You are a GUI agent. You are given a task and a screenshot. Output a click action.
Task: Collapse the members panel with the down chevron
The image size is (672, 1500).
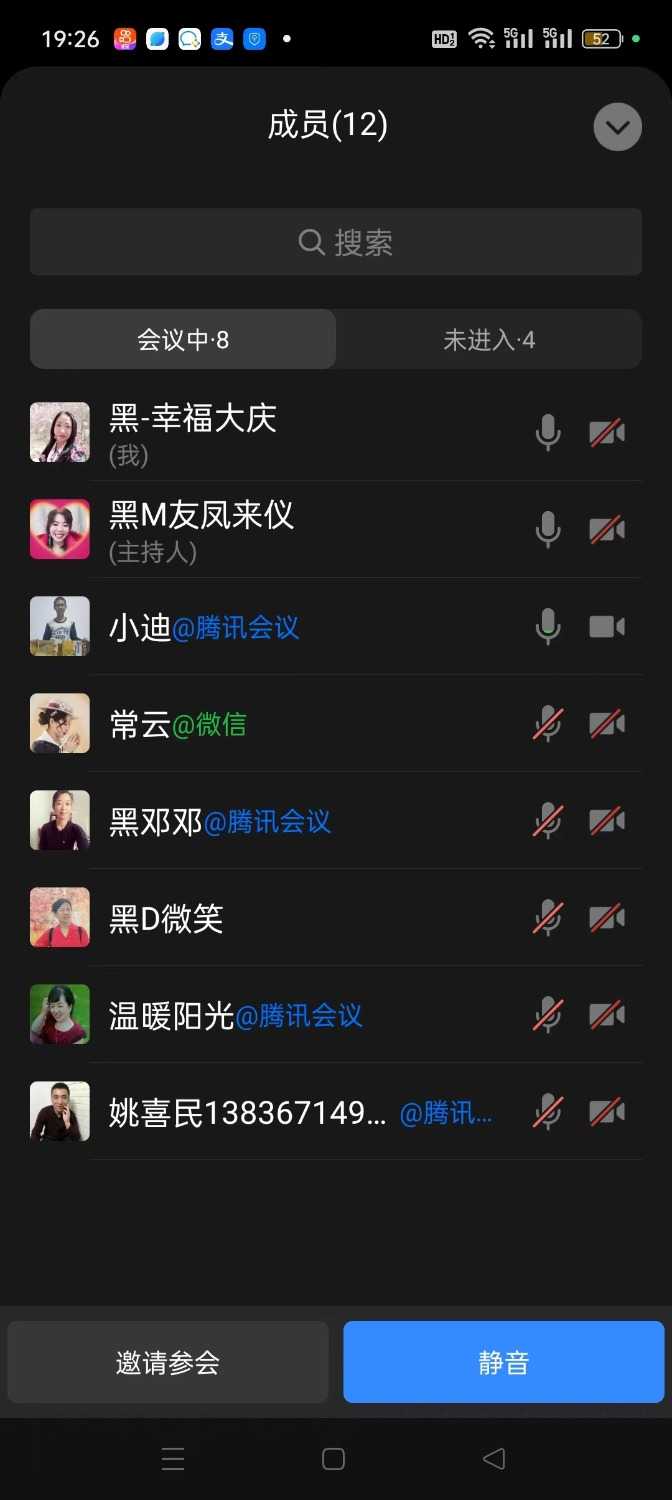click(617, 128)
